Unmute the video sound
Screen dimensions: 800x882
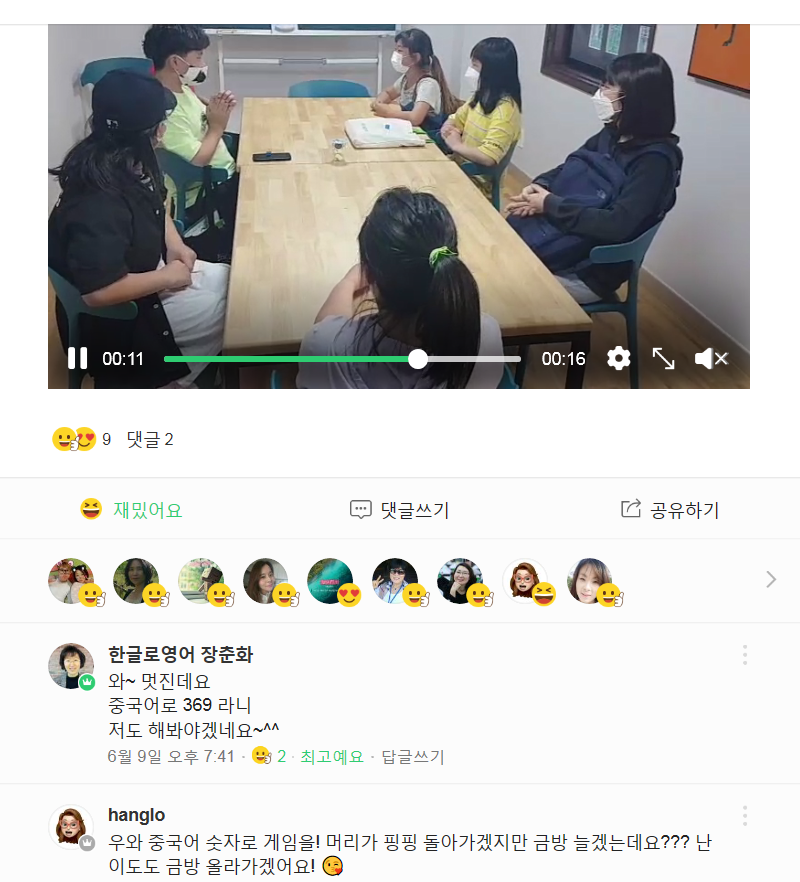[711, 358]
